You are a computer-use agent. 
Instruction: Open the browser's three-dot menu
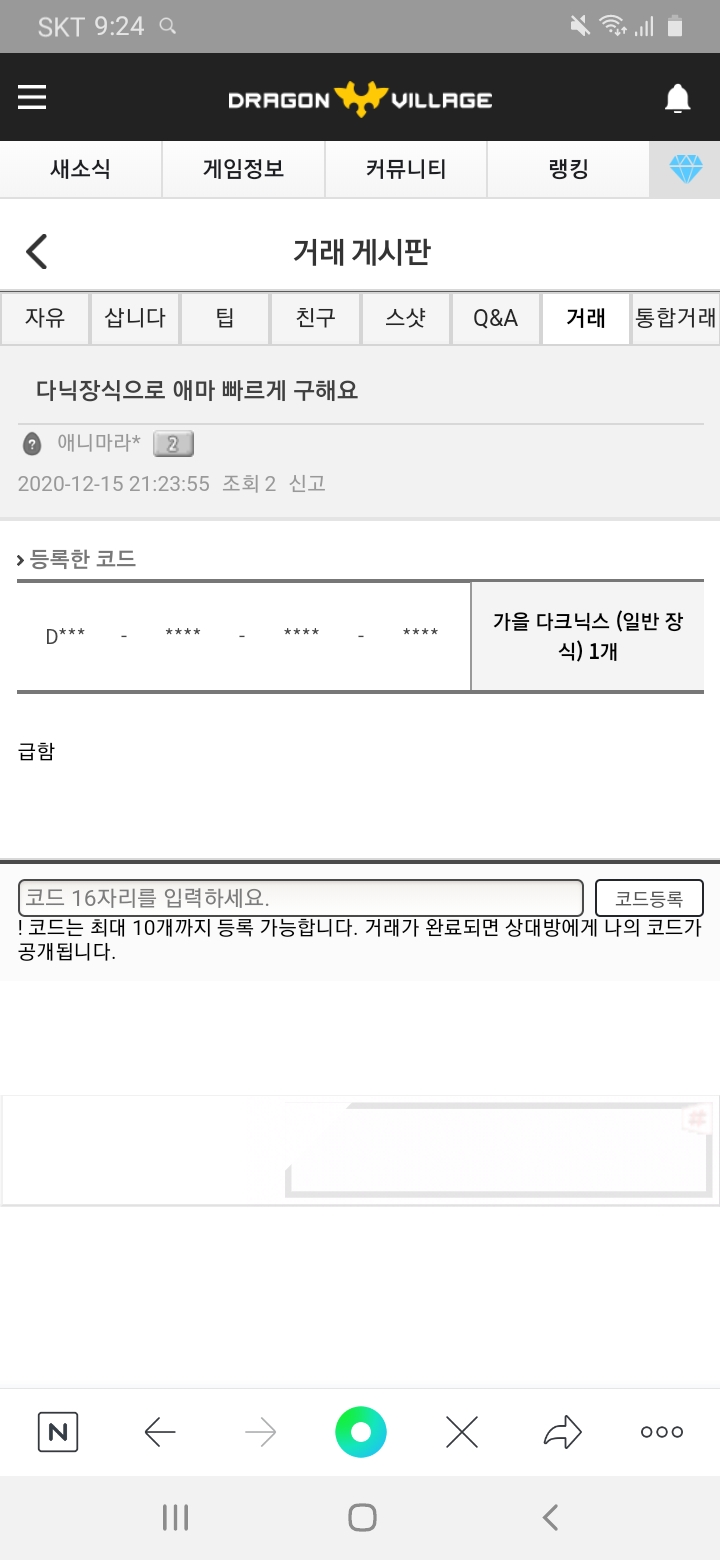click(661, 1432)
